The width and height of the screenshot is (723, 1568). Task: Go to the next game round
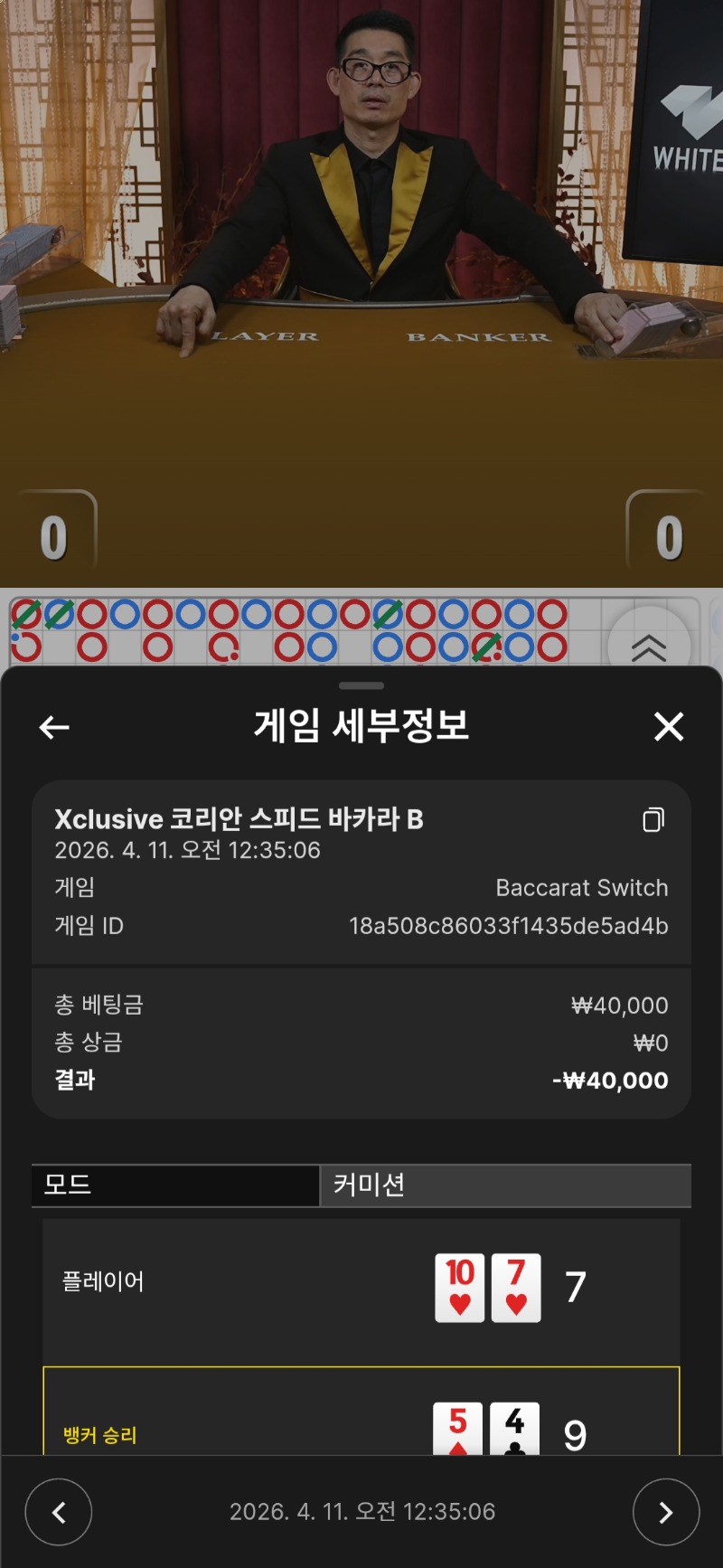coord(666,1512)
